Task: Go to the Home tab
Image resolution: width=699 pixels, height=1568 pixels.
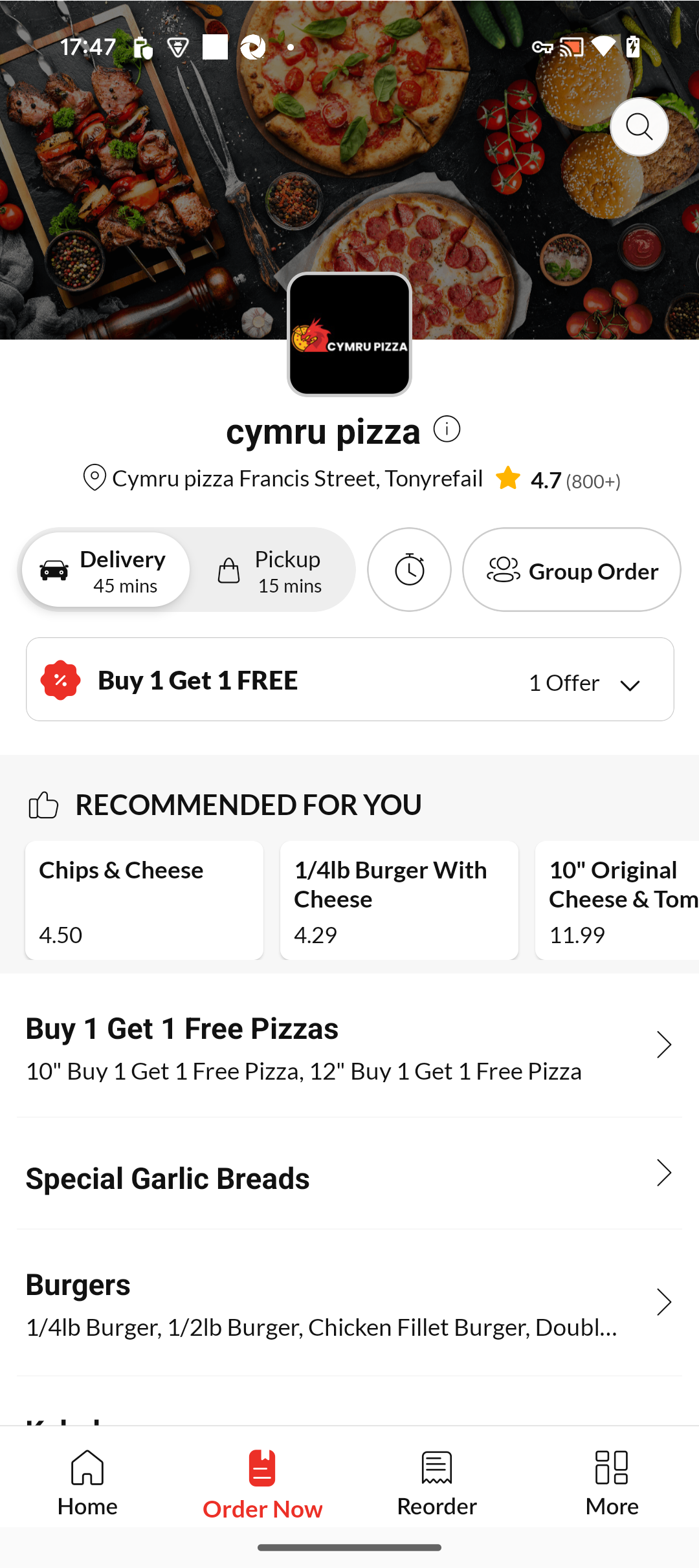Action: tap(87, 1483)
